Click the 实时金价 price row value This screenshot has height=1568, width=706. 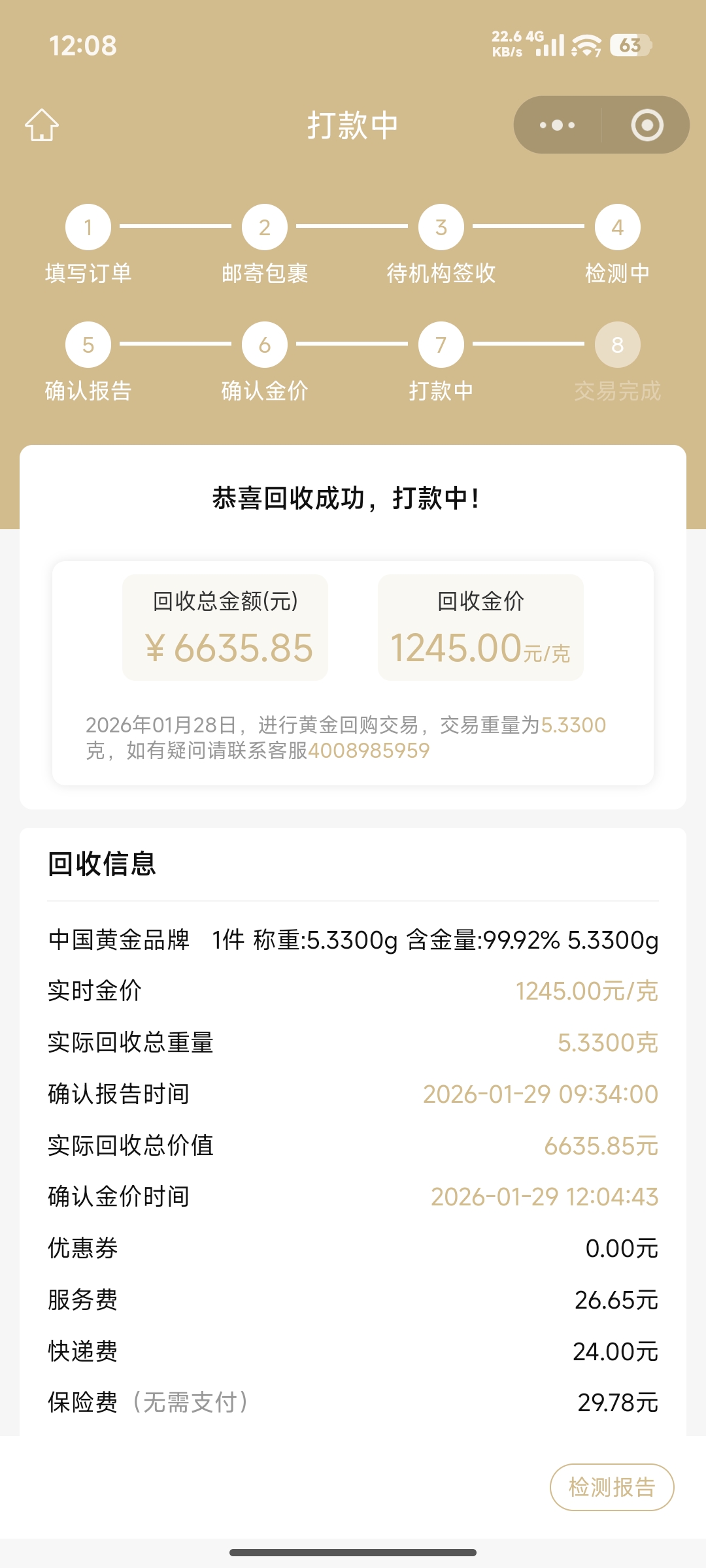[585, 991]
